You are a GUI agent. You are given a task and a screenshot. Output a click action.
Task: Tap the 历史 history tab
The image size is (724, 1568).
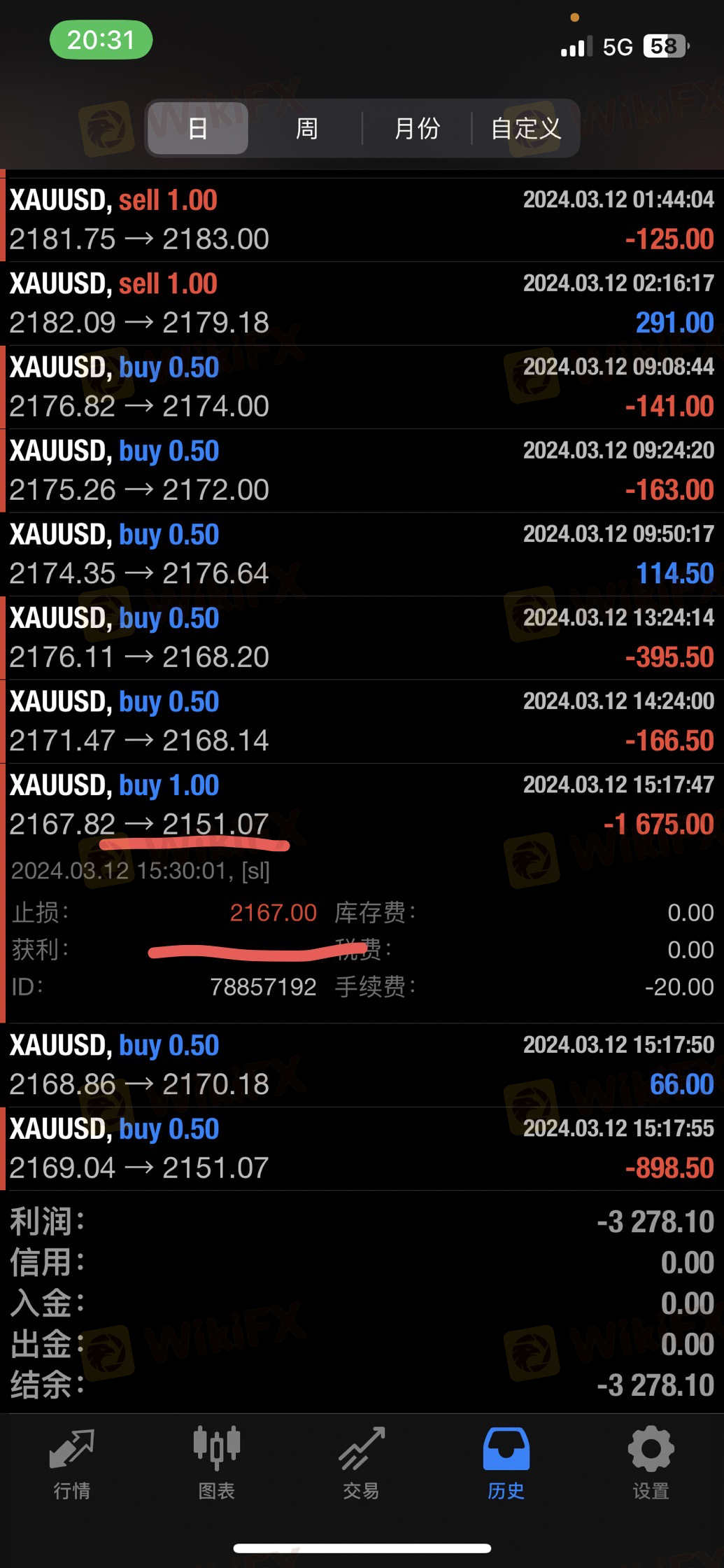click(506, 1463)
